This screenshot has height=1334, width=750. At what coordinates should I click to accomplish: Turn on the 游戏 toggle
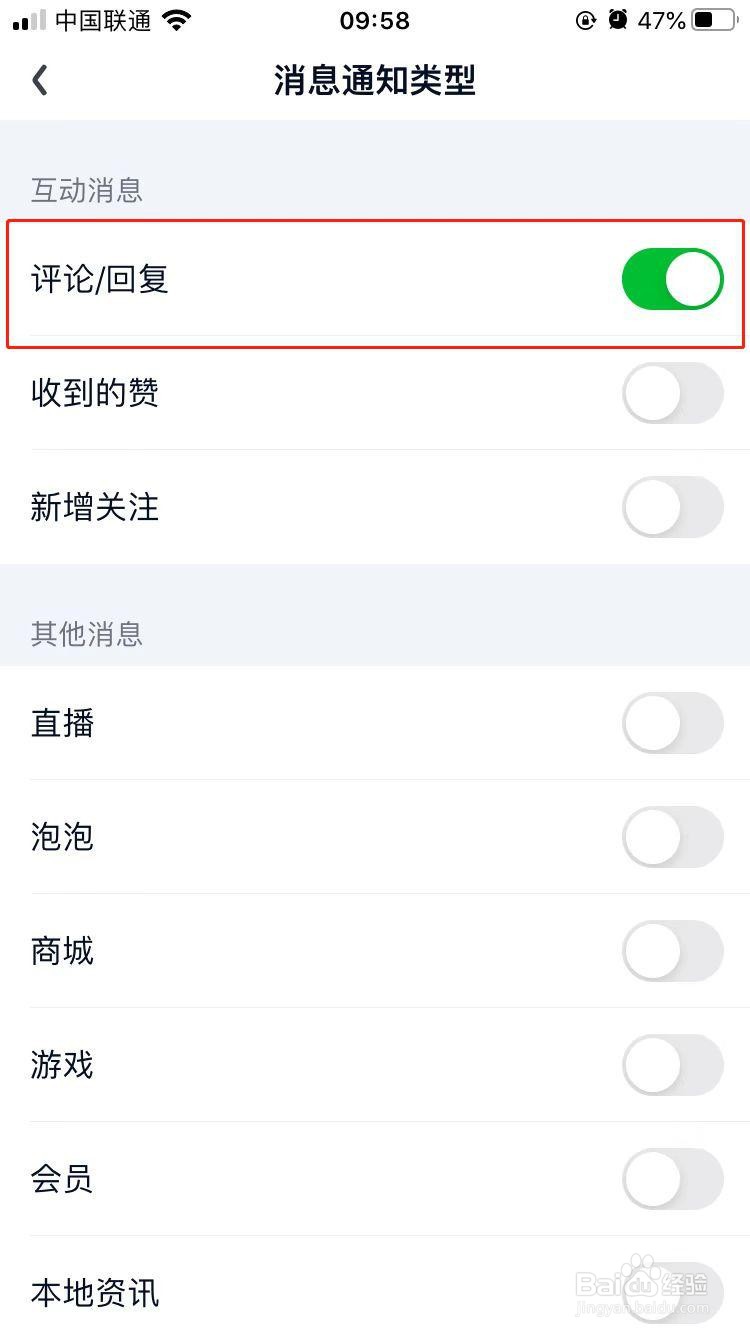(x=672, y=1065)
